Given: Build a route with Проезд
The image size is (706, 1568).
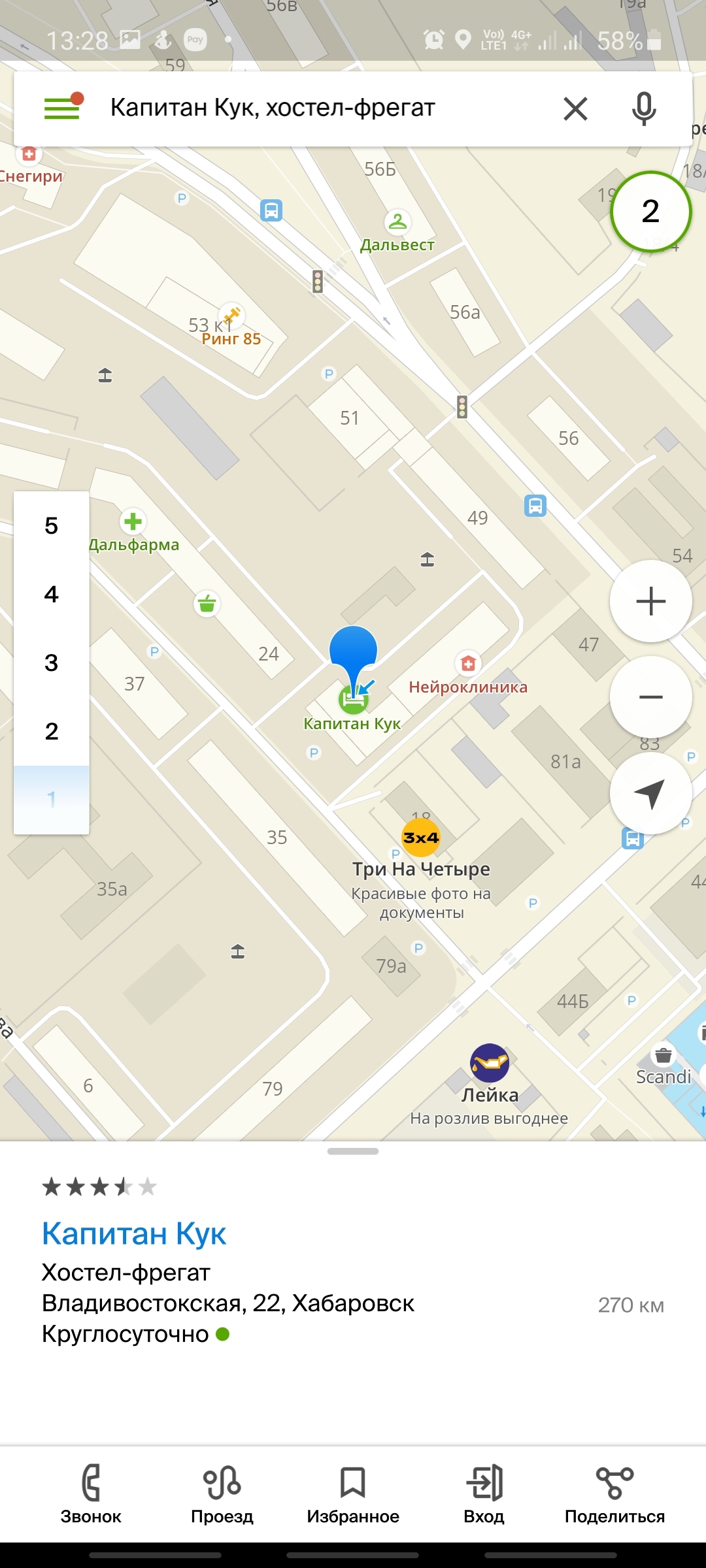Looking at the screenshot, I should pos(222,1494).
